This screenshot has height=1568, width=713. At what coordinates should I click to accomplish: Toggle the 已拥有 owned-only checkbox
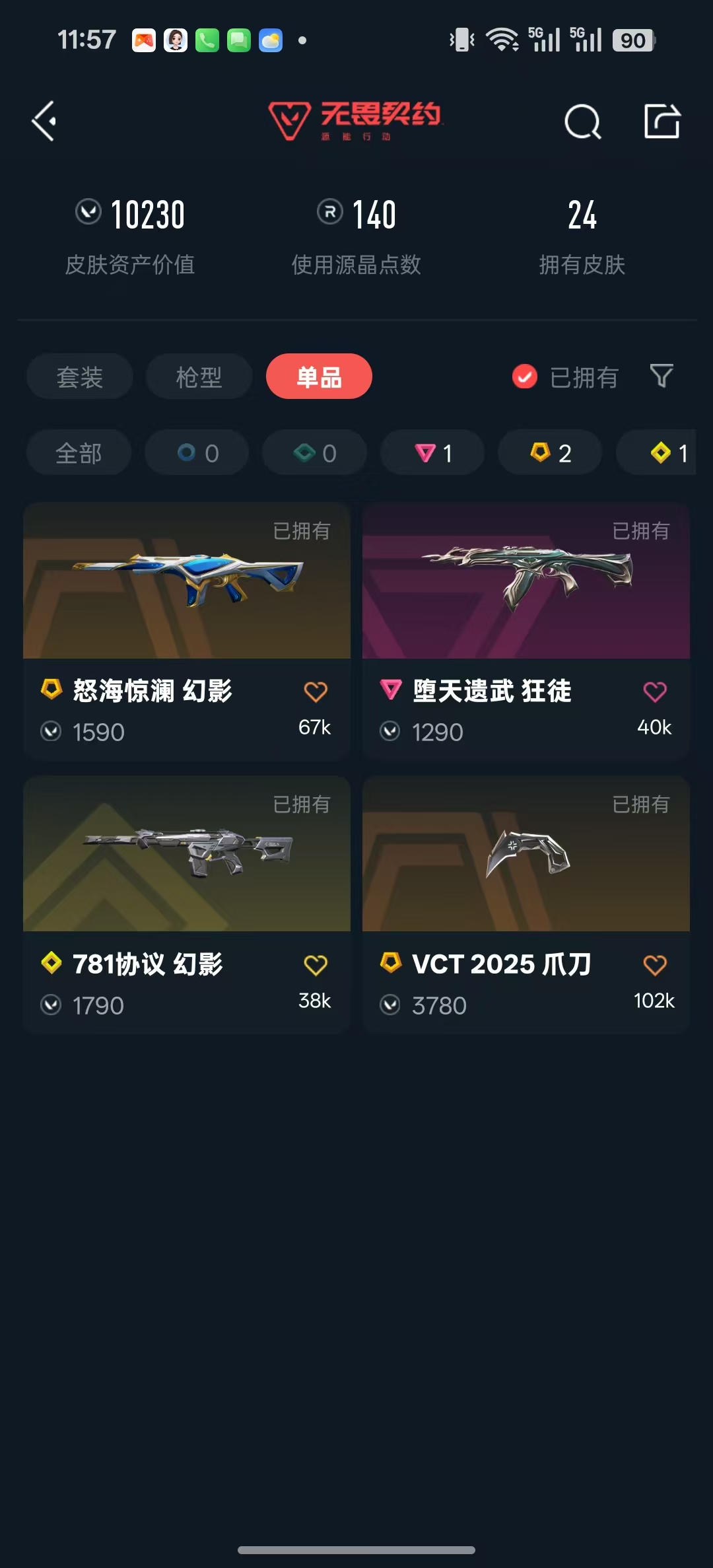click(x=525, y=376)
